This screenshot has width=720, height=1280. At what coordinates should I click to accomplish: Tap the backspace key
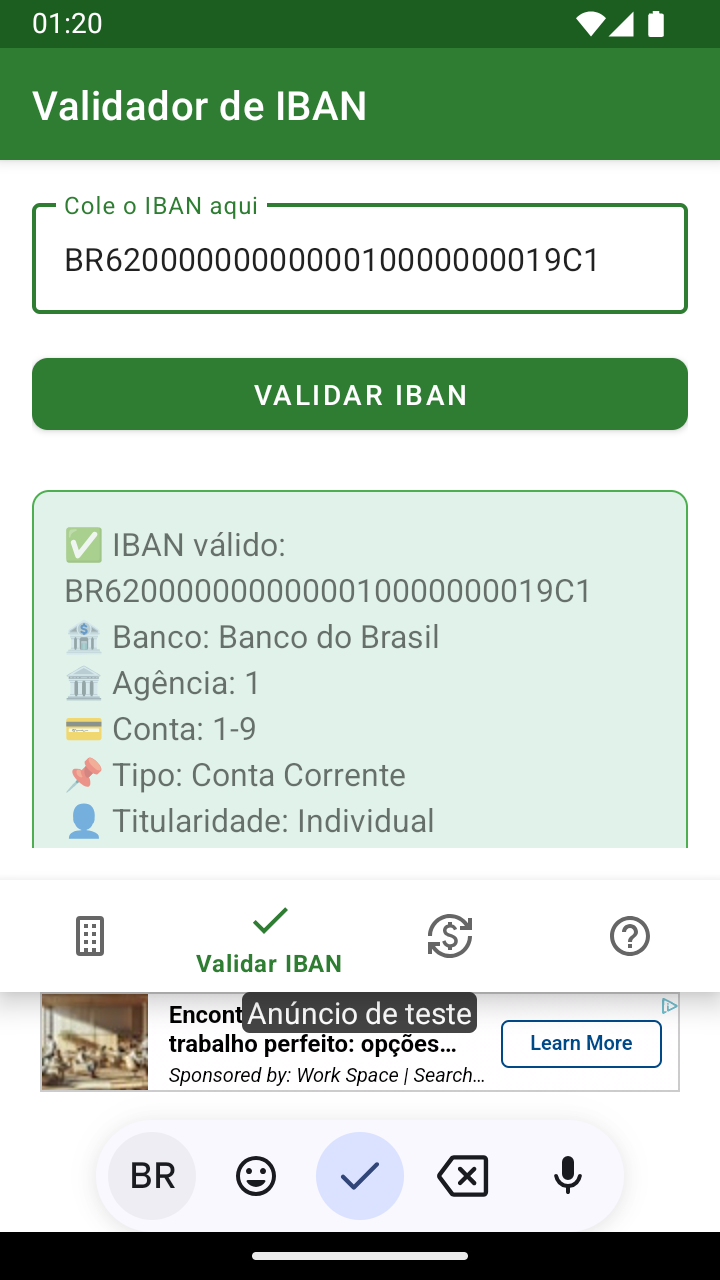tap(463, 1176)
